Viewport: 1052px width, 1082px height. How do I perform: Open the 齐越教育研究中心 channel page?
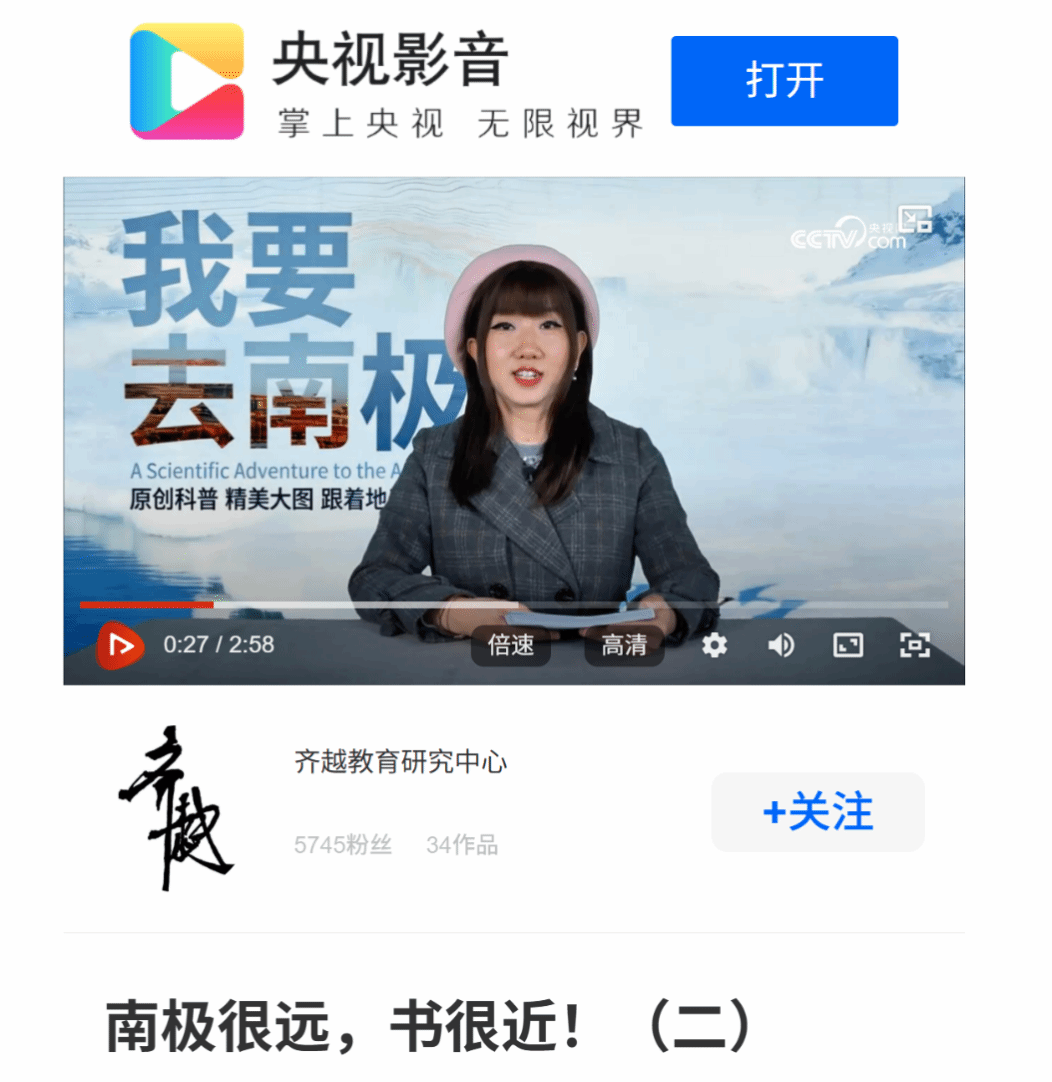400,763
